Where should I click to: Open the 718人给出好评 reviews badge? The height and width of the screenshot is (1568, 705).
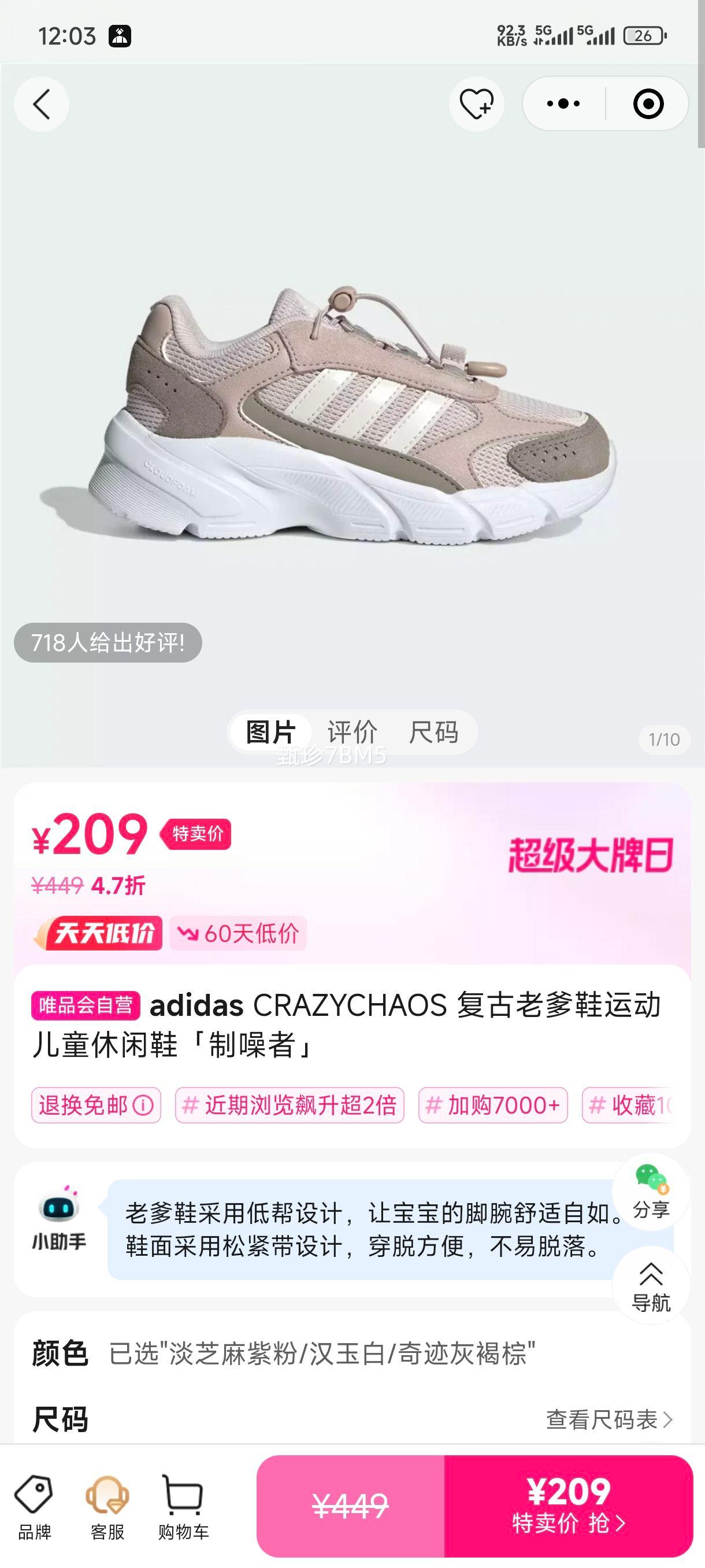coord(107,643)
